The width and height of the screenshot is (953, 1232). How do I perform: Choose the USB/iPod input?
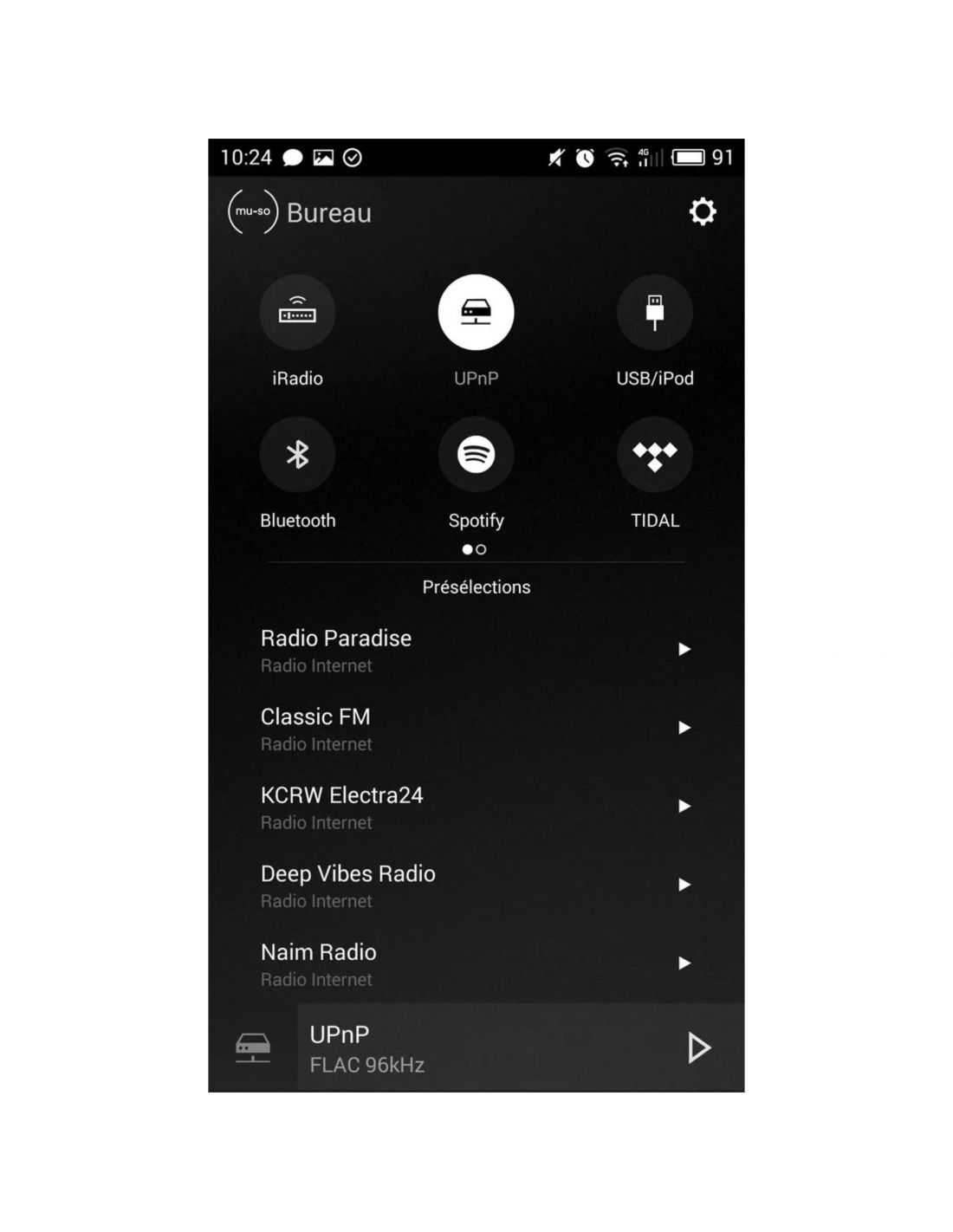[x=654, y=313]
